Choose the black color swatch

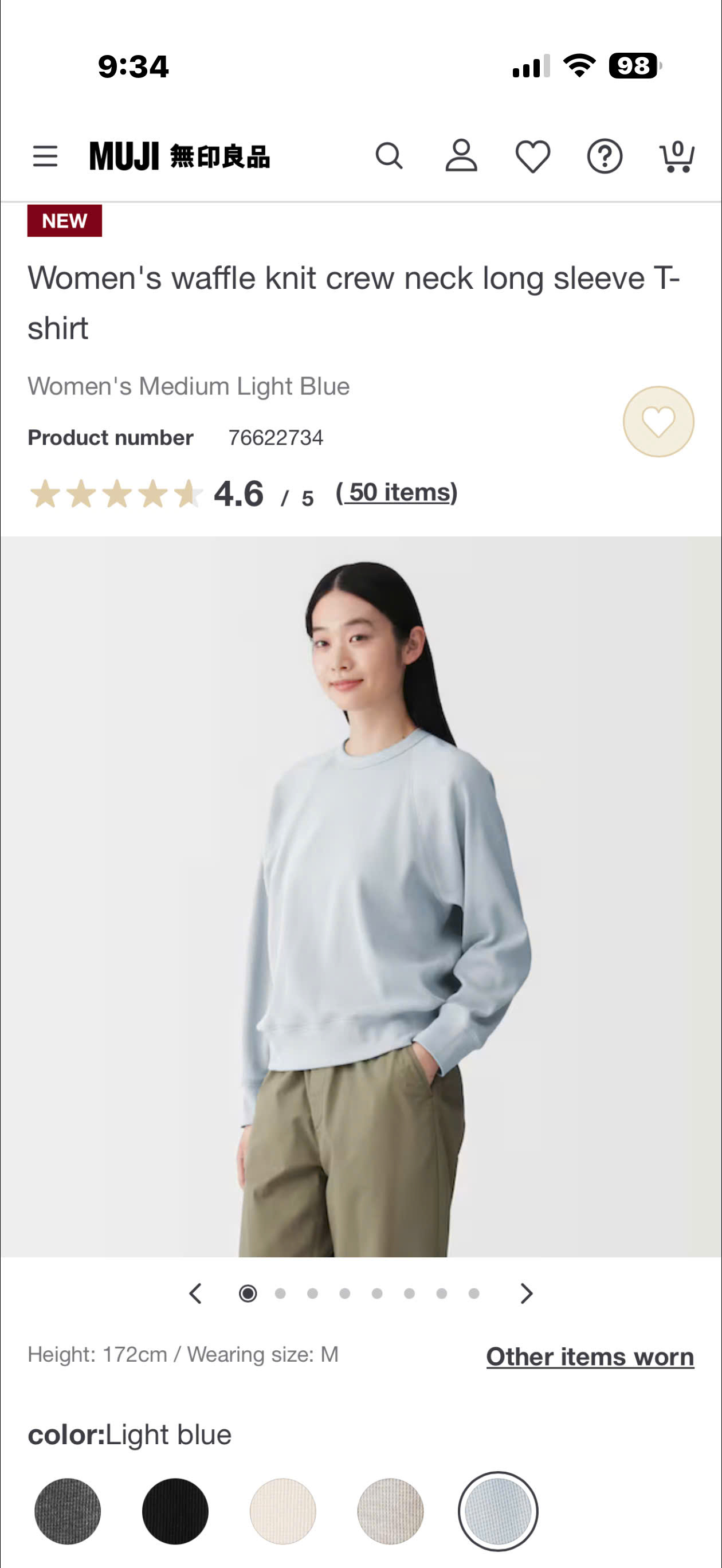tap(175, 1511)
